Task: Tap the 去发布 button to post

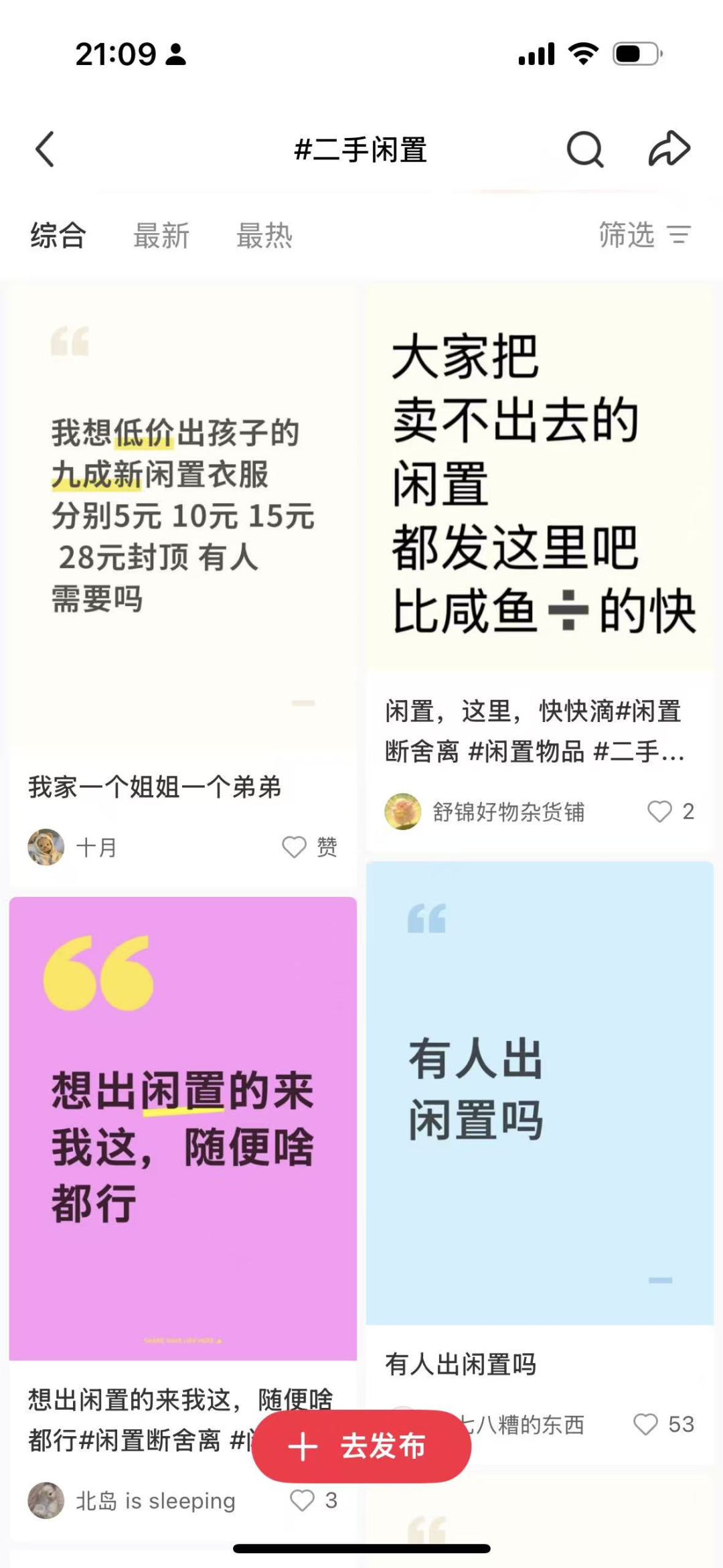Action: point(361,1445)
